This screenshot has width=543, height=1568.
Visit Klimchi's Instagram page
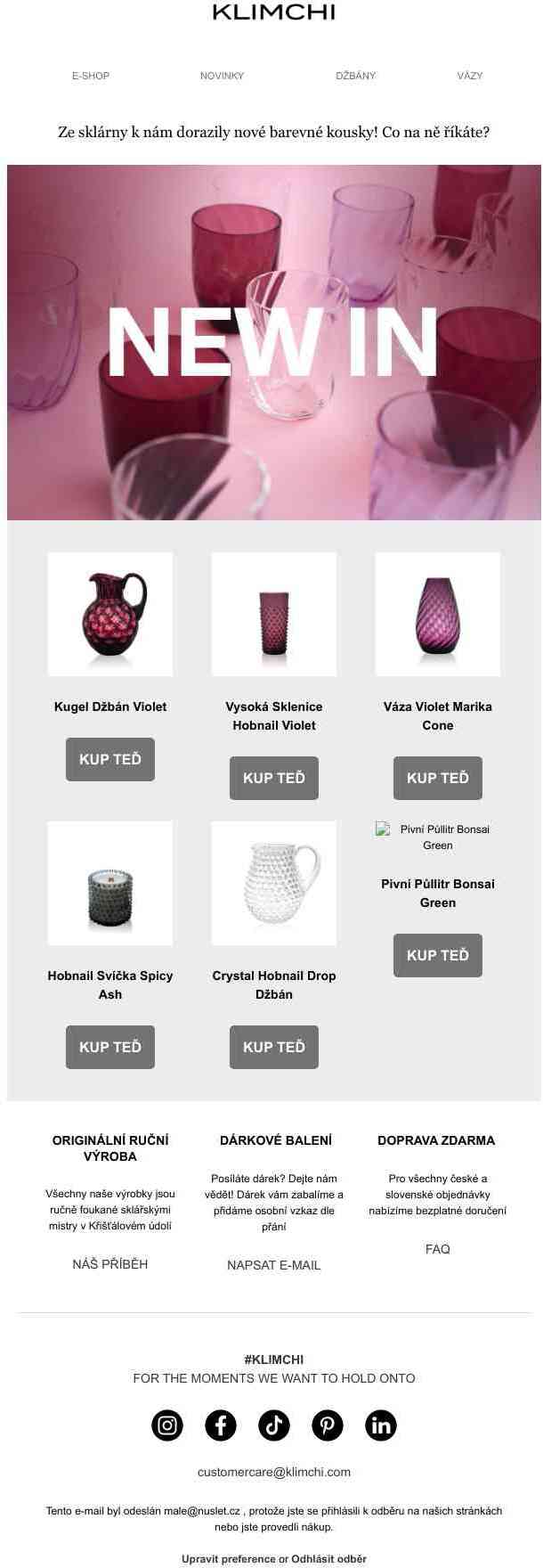coord(167,1425)
